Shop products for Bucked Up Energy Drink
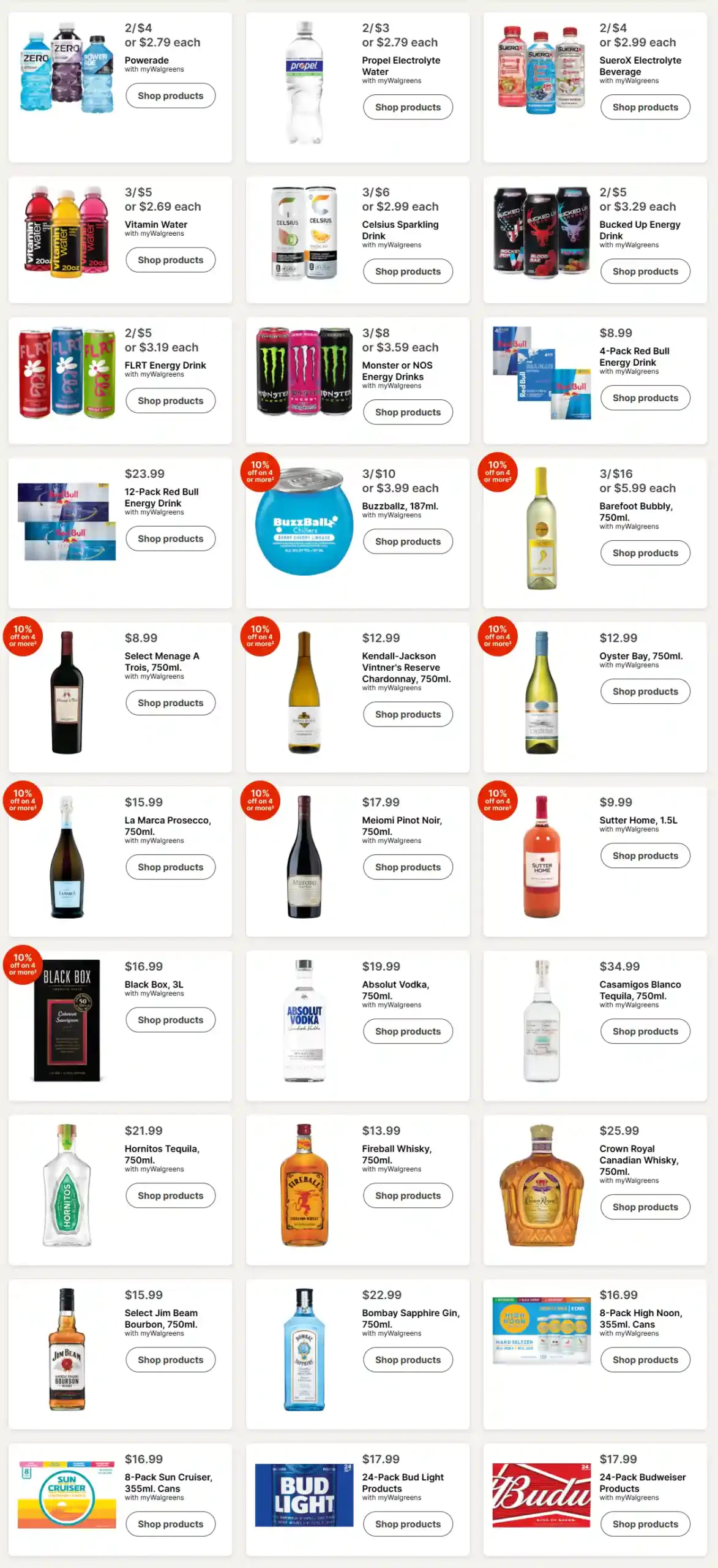 point(645,271)
